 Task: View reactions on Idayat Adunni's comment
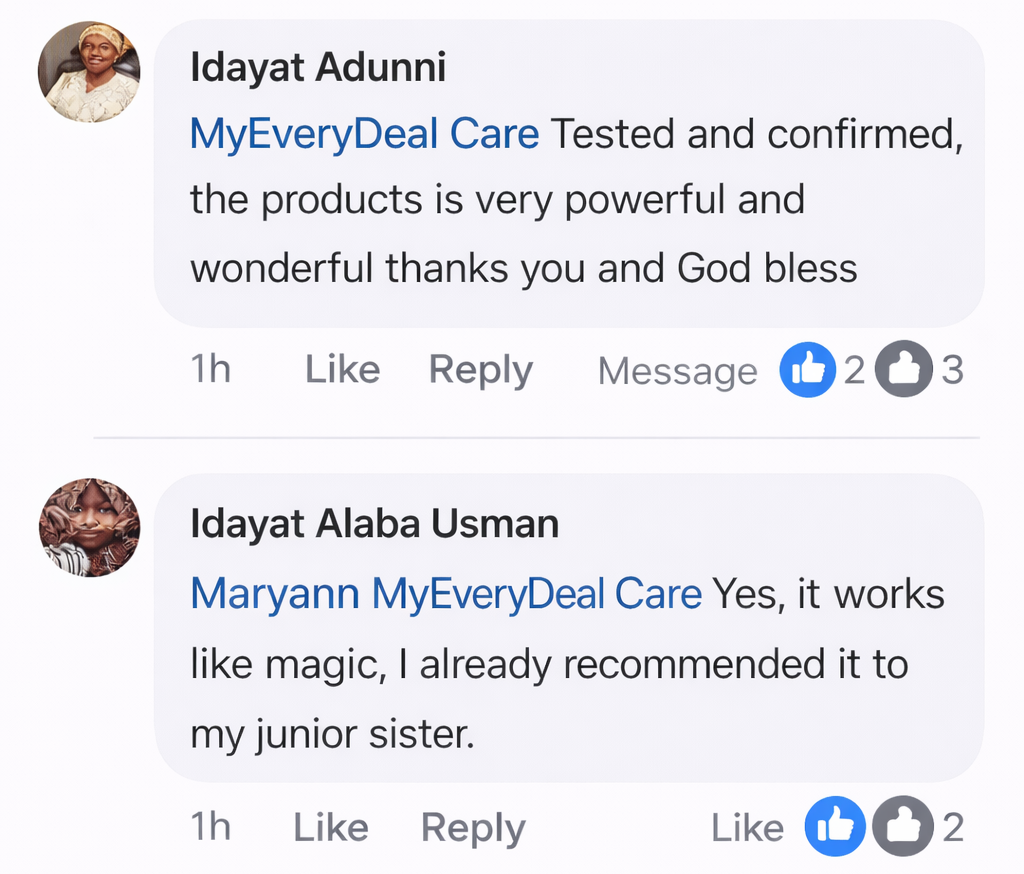(x=870, y=370)
